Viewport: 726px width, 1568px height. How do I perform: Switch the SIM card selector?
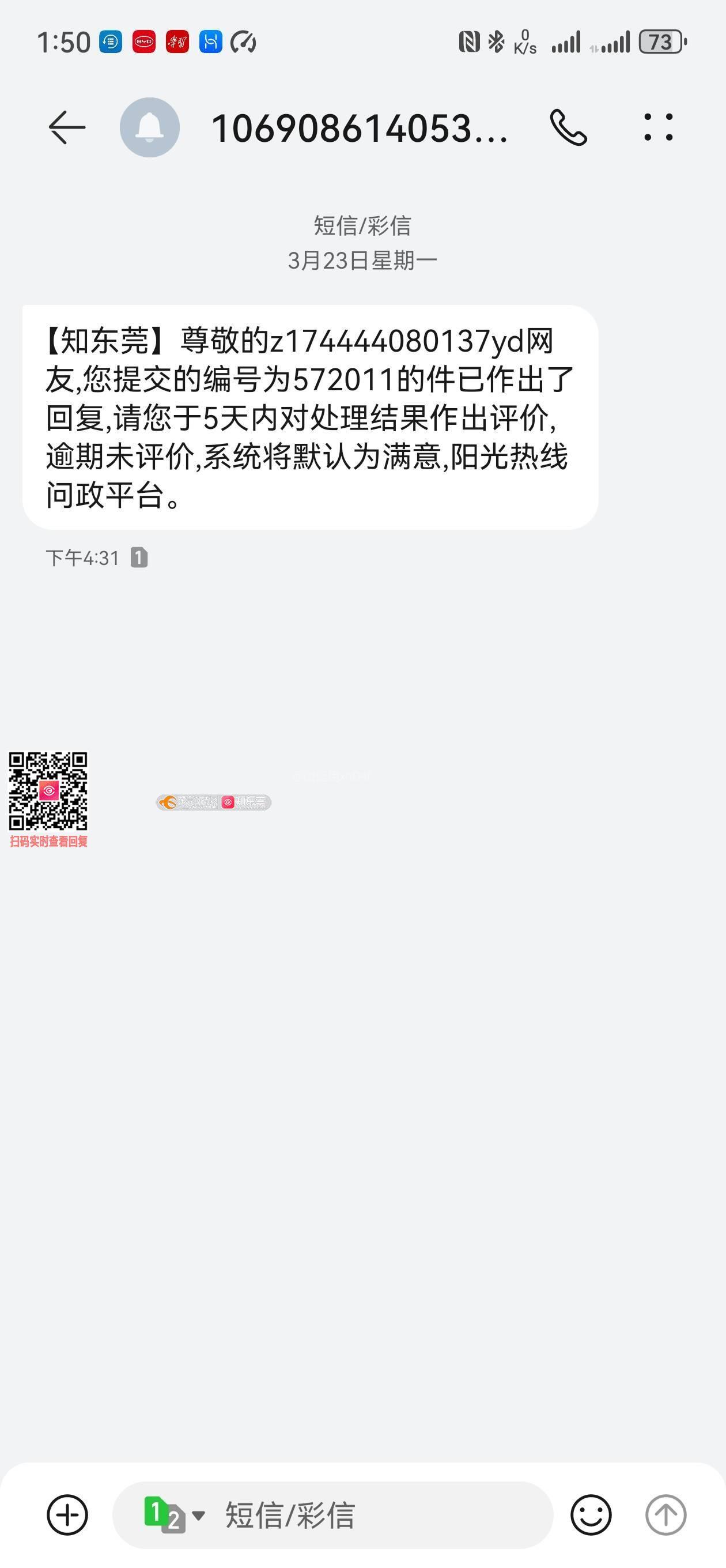coord(173,1514)
